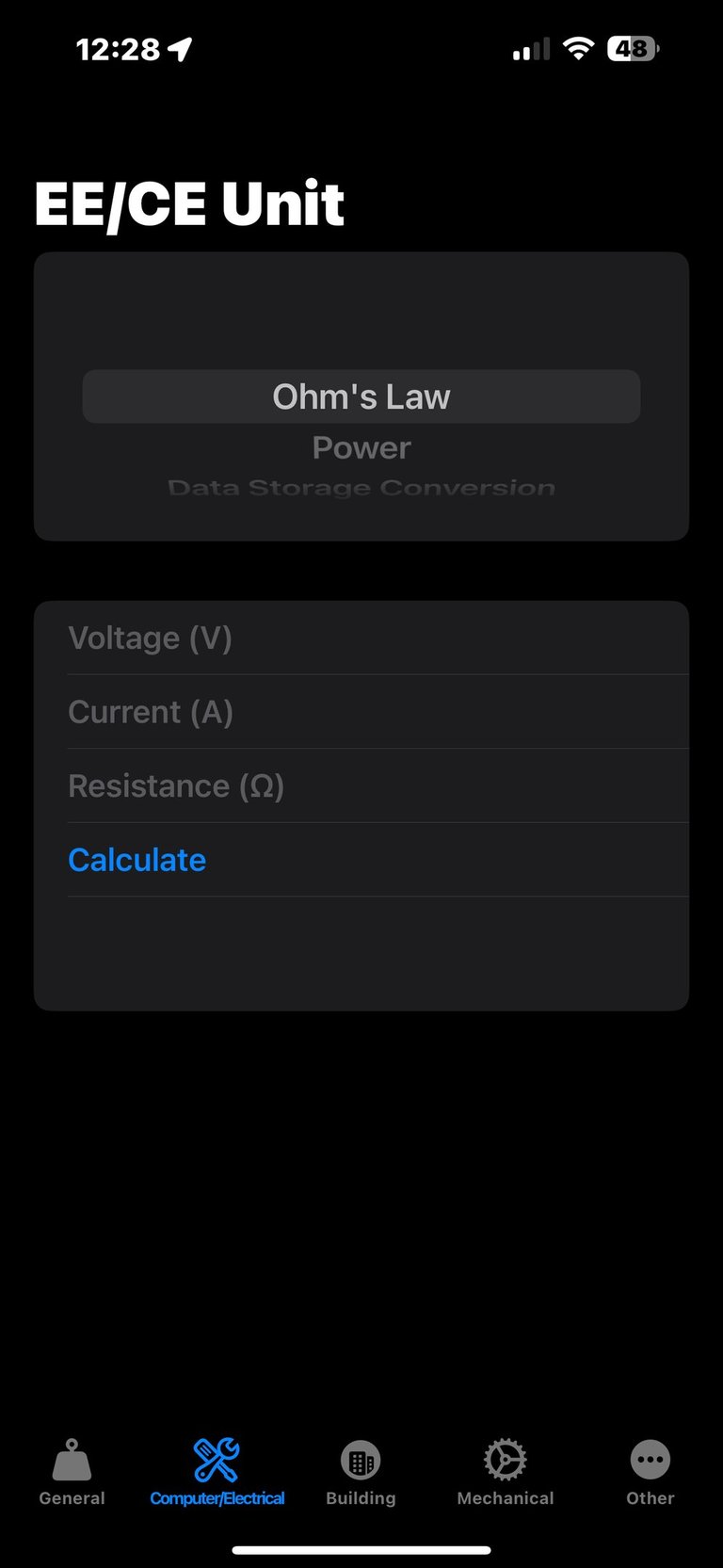This screenshot has width=723, height=1568.
Task: Go to the Mechanical tab
Action: pyautogui.click(x=506, y=1472)
